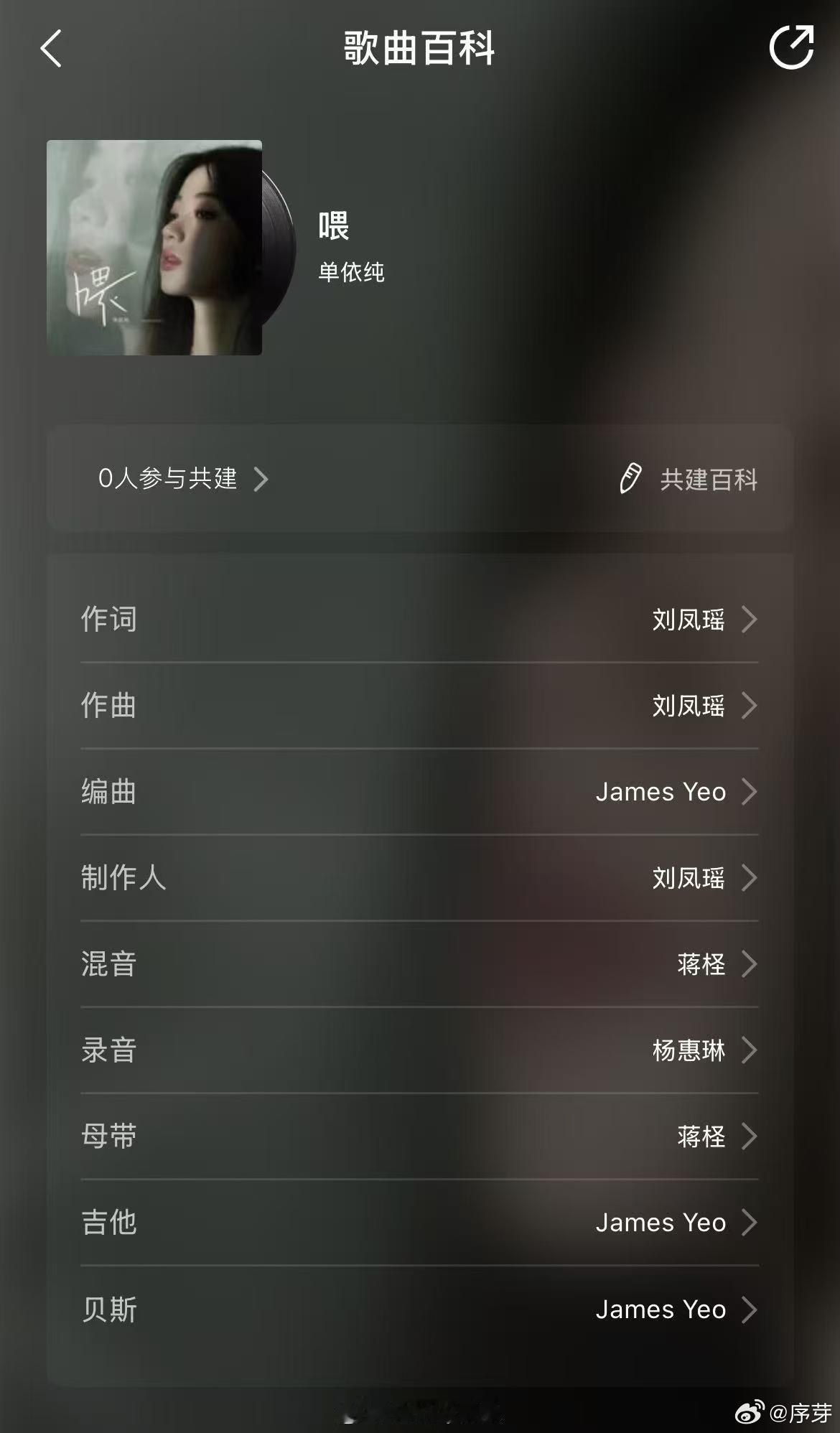
Task: Expand the chevron on the 作词 row
Action: coord(748,620)
